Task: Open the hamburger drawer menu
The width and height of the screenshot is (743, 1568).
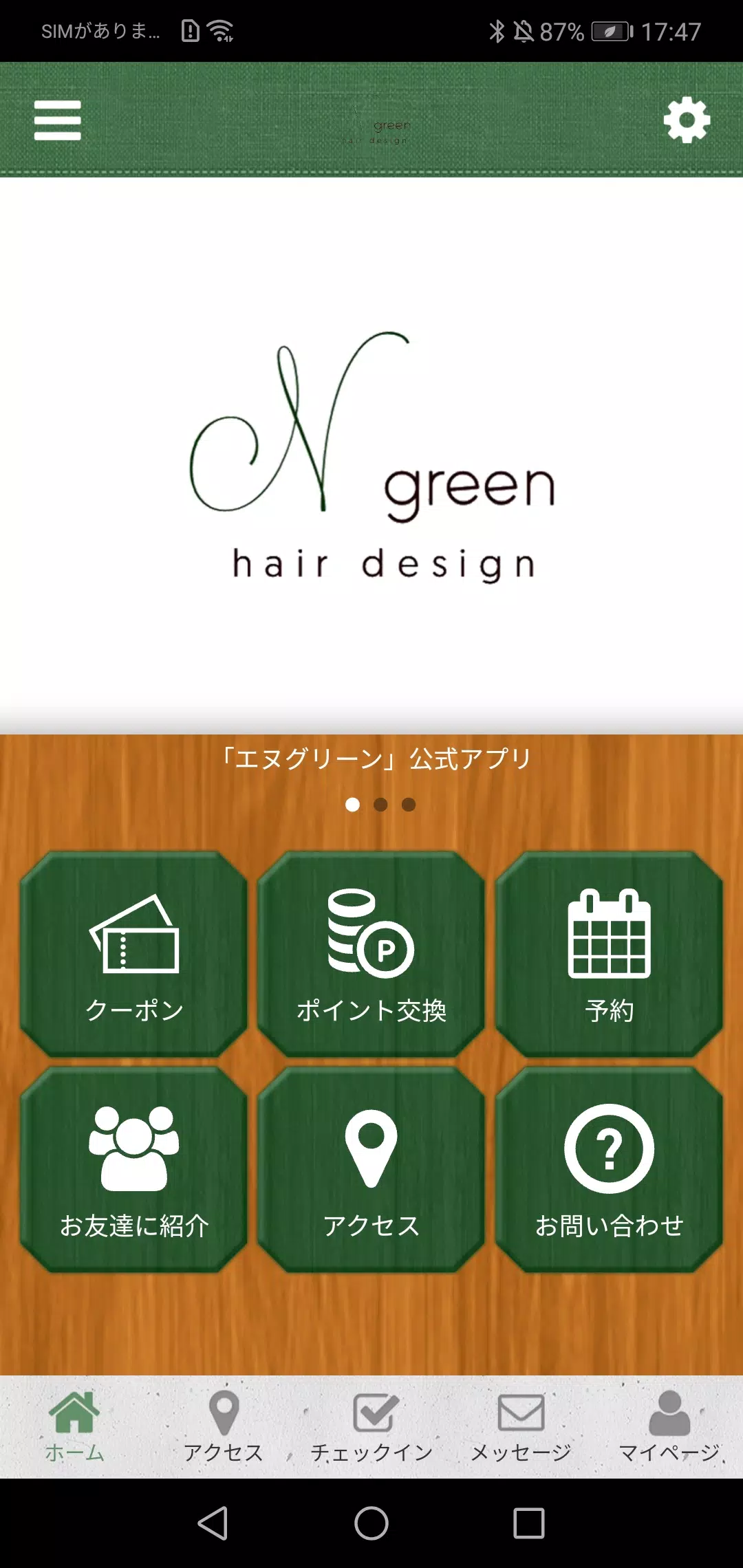Action: [x=58, y=120]
